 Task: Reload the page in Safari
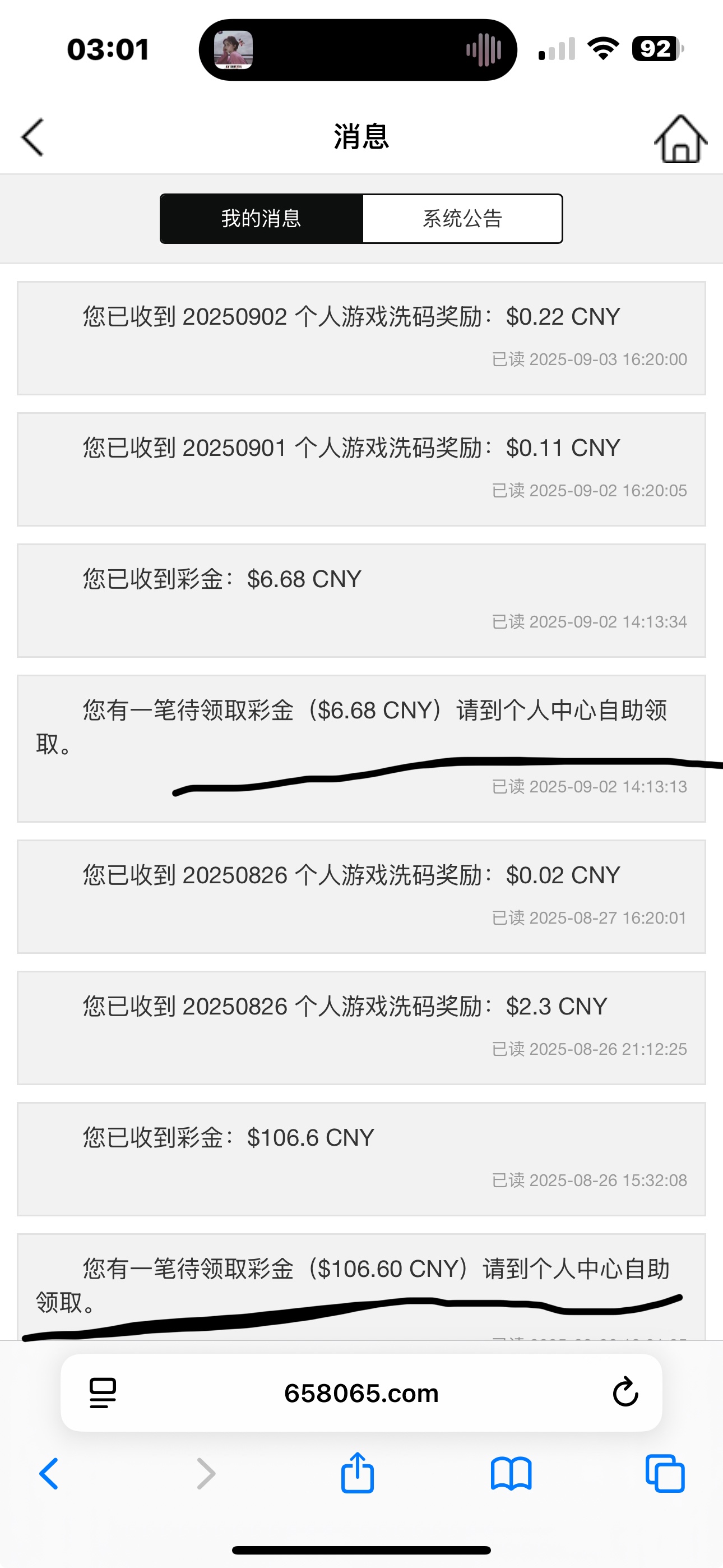tap(625, 1392)
